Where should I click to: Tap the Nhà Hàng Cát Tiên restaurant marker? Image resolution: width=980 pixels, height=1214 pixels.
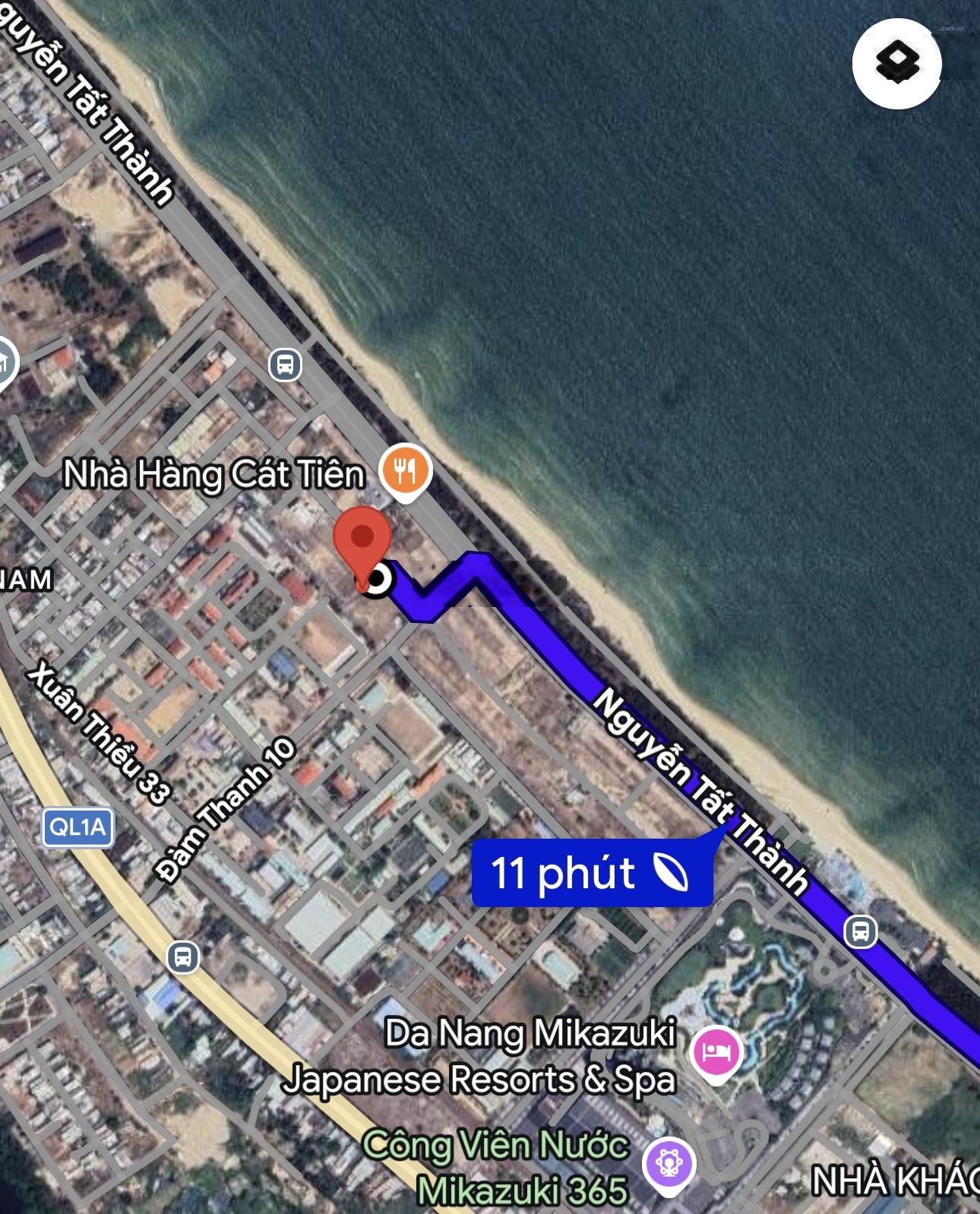(x=406, y=469)
